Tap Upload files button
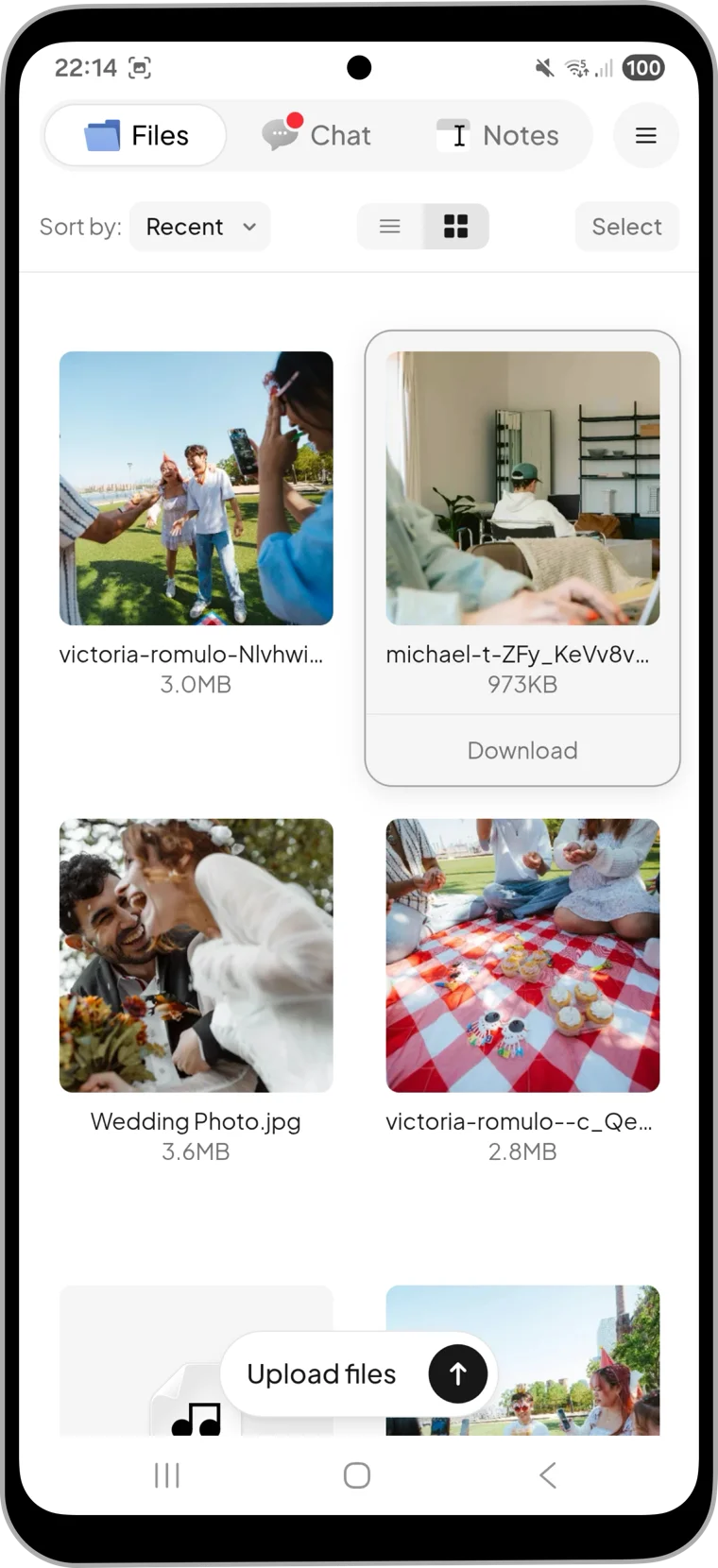The image size is (718, 1568). (x=359, y=1374)
